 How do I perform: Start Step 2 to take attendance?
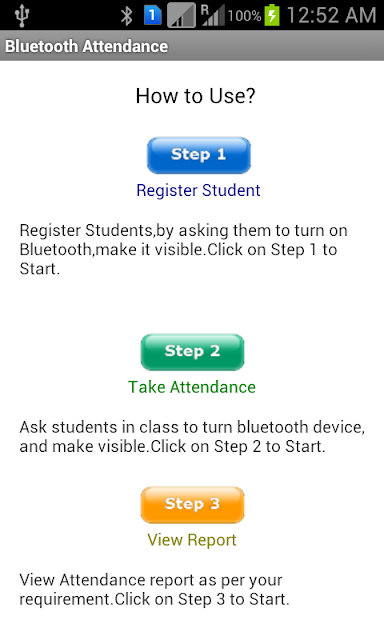click(x=193, y=352)
